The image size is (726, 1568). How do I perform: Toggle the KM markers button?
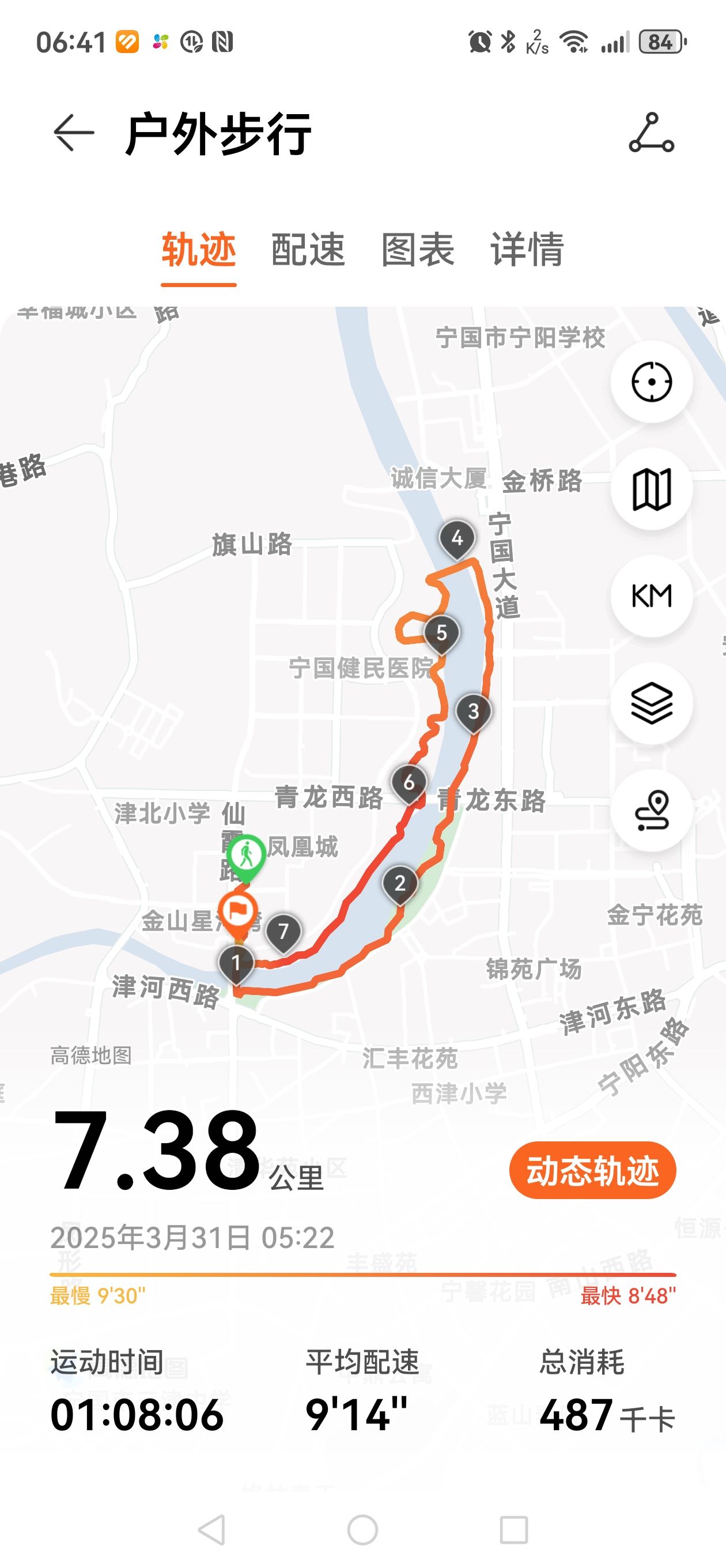(651, 596)
